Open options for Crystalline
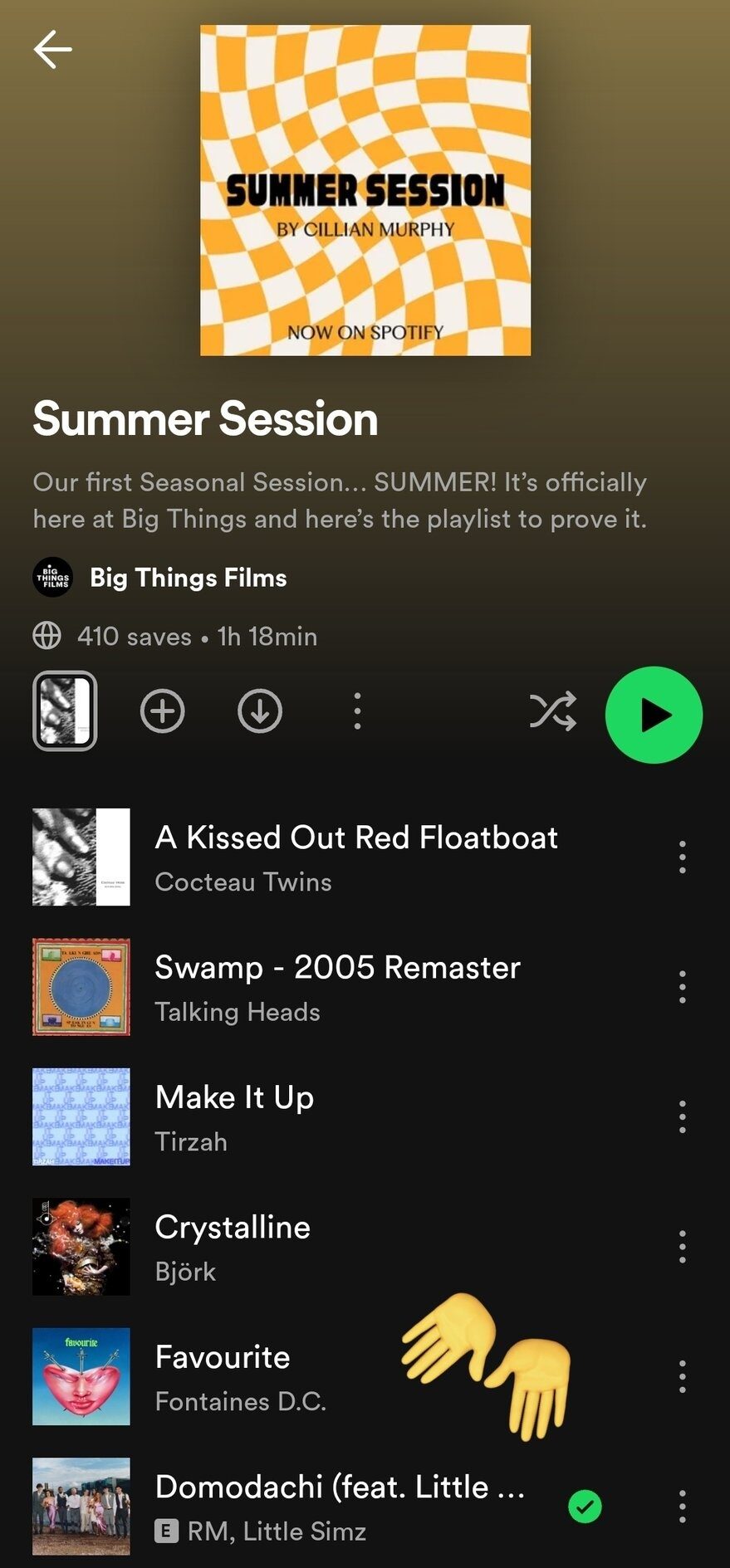 click(x=682, y=1247)
